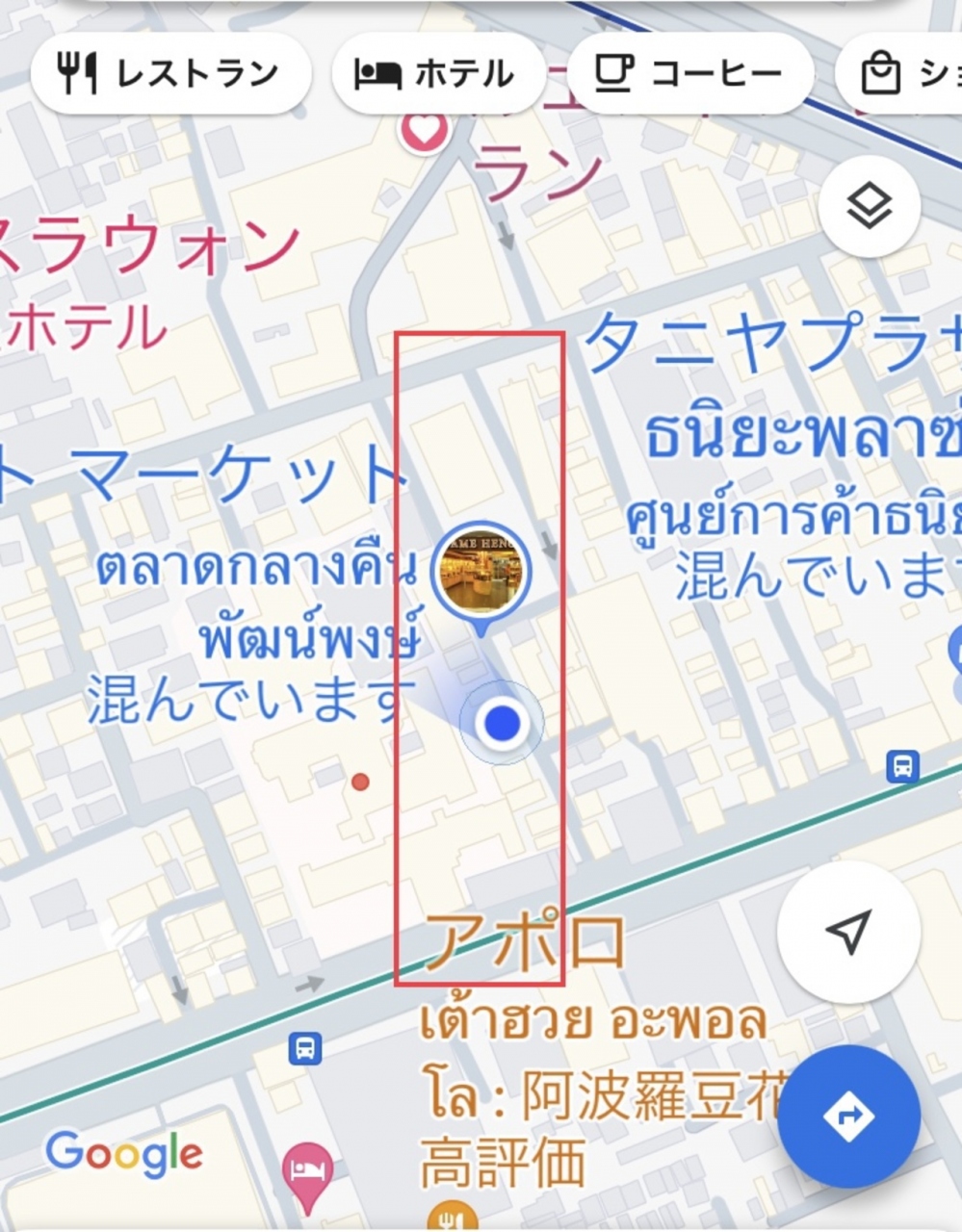Screen dimensions: 962x1232
Task: Open the pink saved heart pin
Action: point(424,131)
